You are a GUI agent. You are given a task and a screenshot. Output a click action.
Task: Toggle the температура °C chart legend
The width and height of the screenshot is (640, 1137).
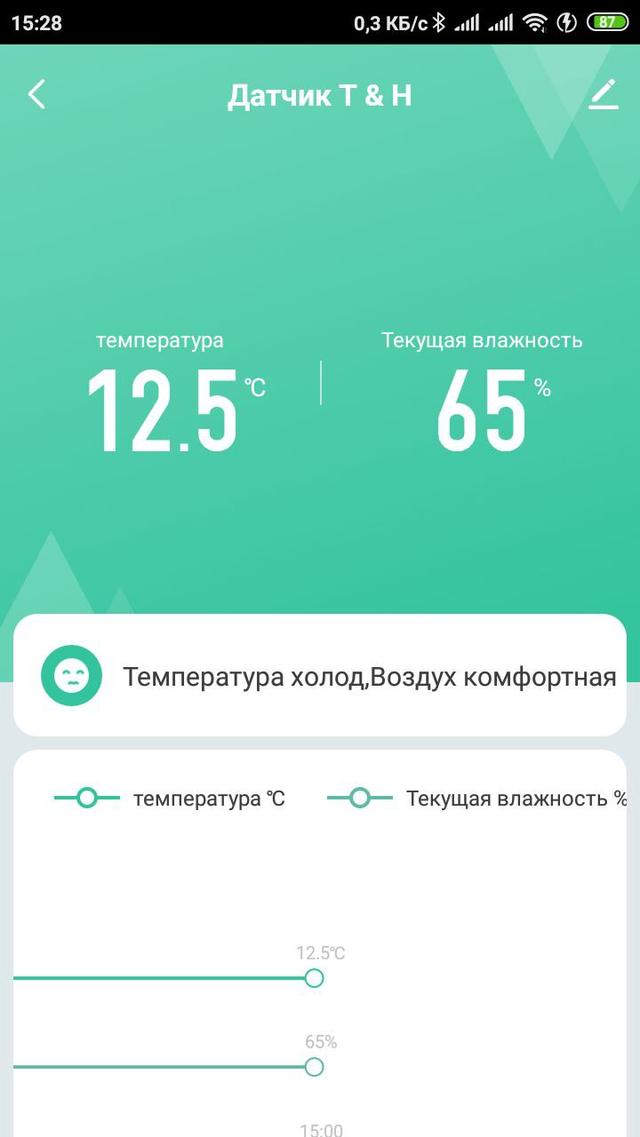coord(170,798)
